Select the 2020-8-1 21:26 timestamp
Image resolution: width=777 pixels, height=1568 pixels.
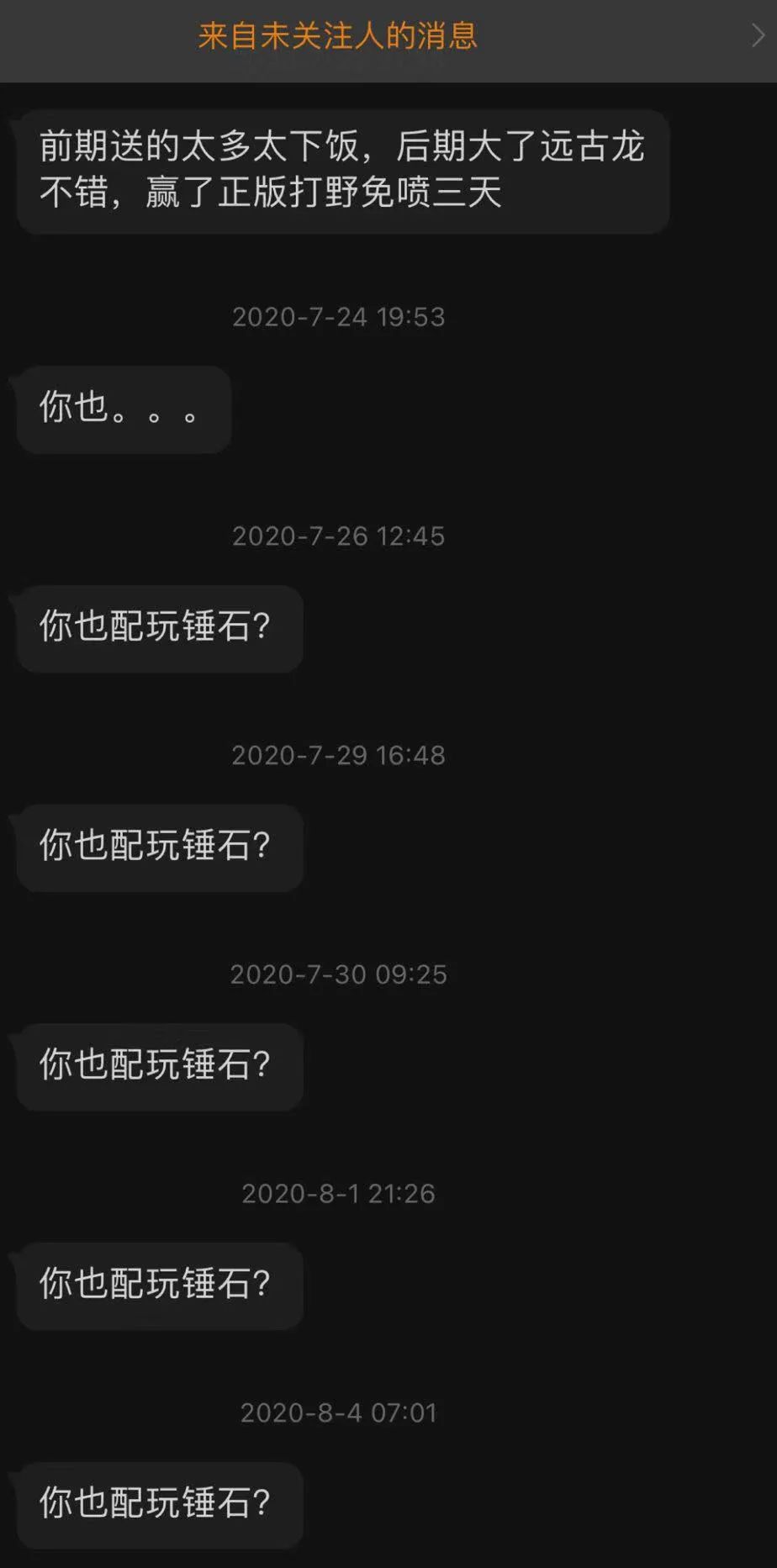point(338,1194)
